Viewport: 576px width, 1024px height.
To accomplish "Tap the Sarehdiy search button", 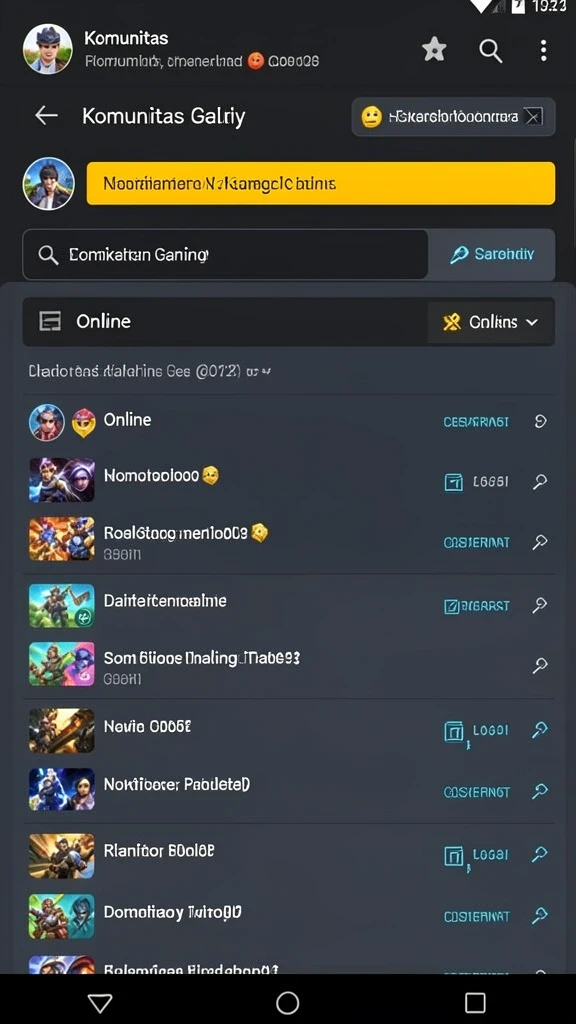I will coord(492,254).
